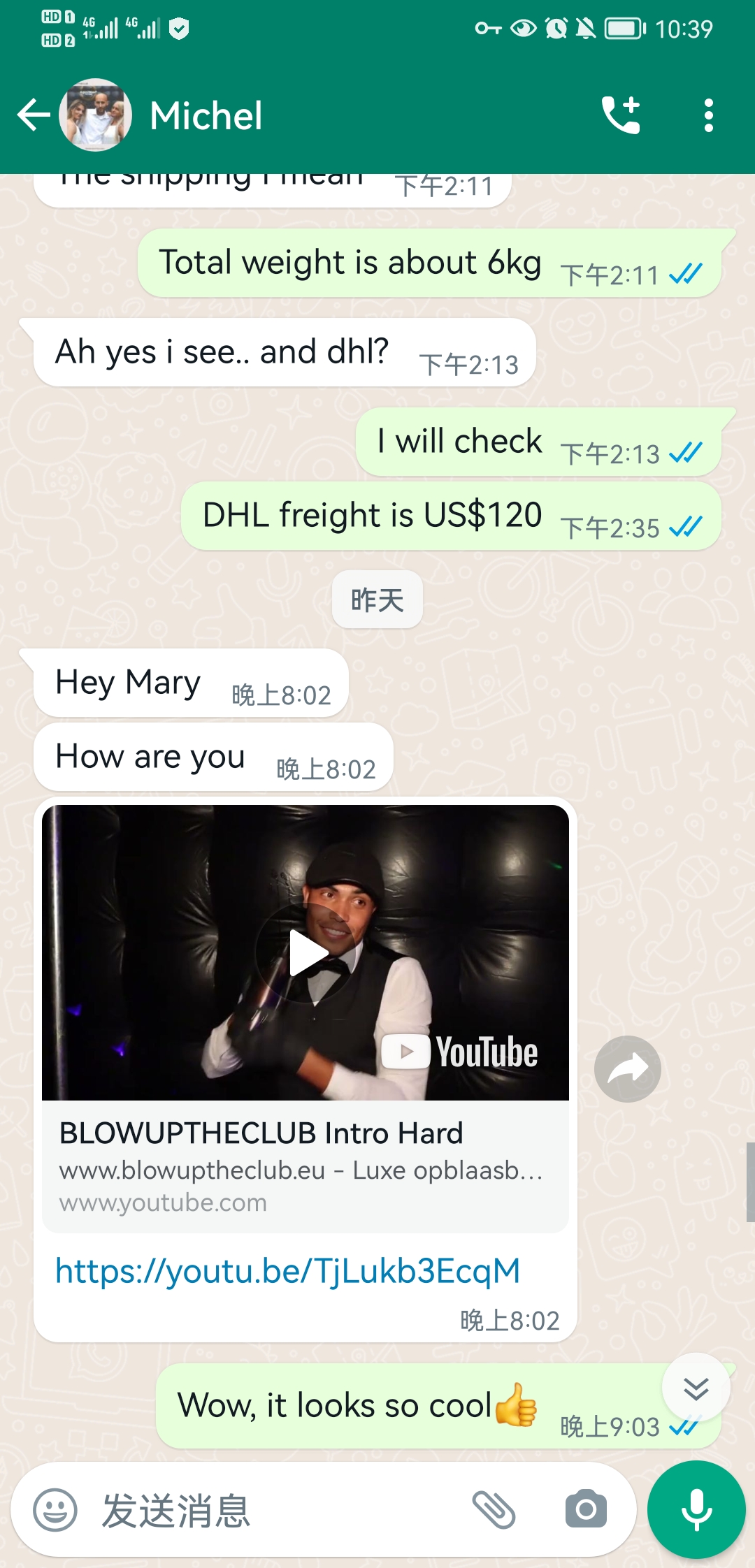Screen dimensions: 755x1568
Task: Start a call with Michel
Action: pos(621,115)
